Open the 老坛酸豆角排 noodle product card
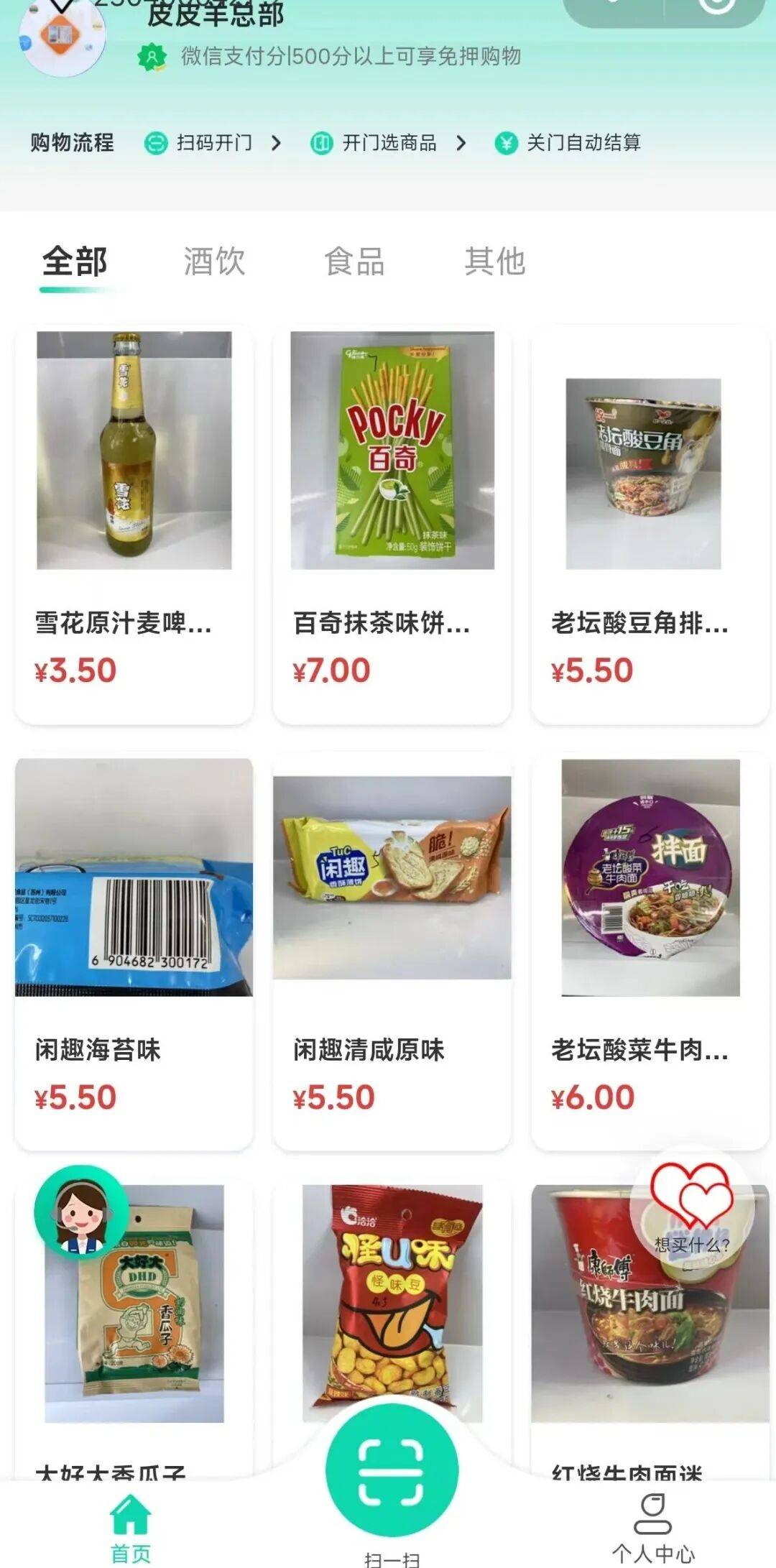This screenshot has height=1568, width=776. (x=650, y=525)
